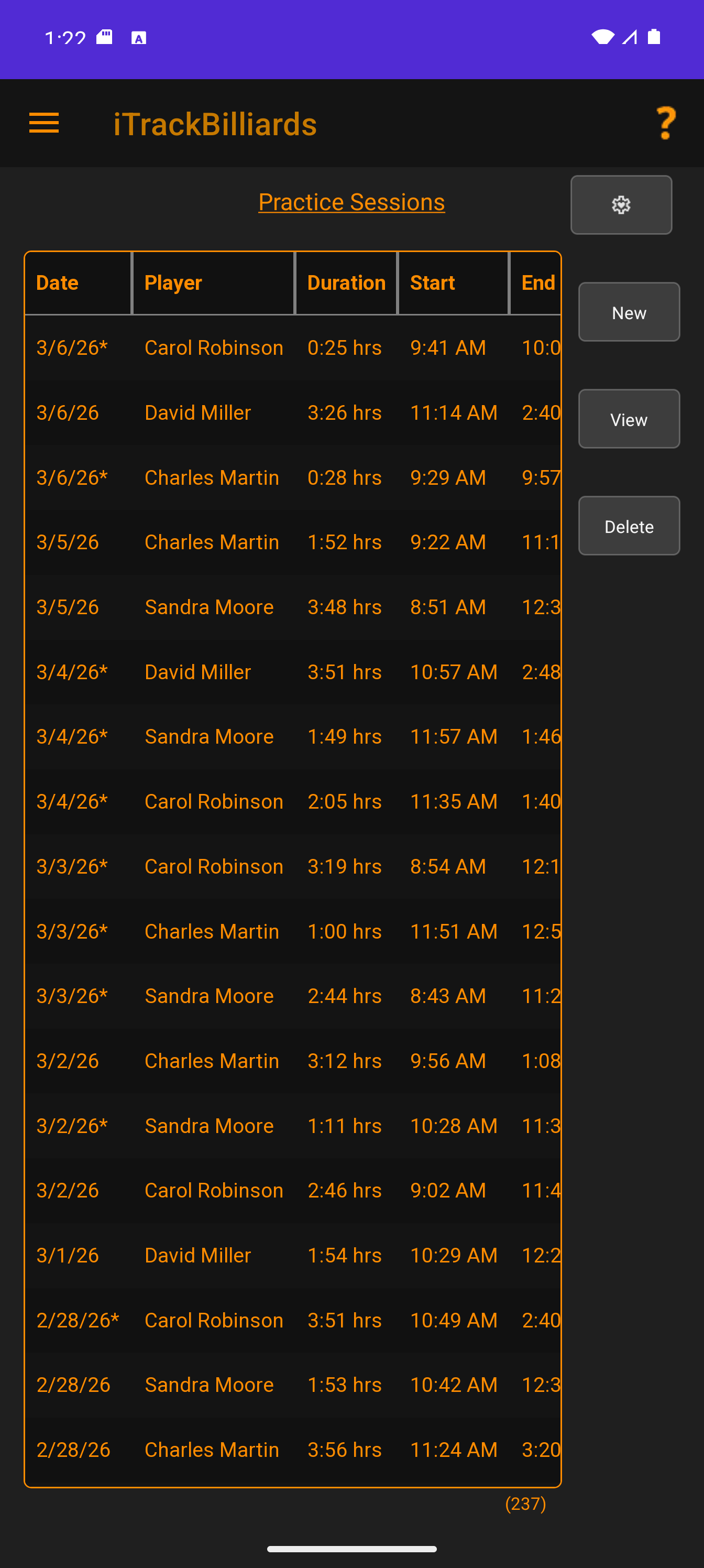Tap the Delete button
This screenshot has height=1568, width=704.
click(x=629, y=527)
